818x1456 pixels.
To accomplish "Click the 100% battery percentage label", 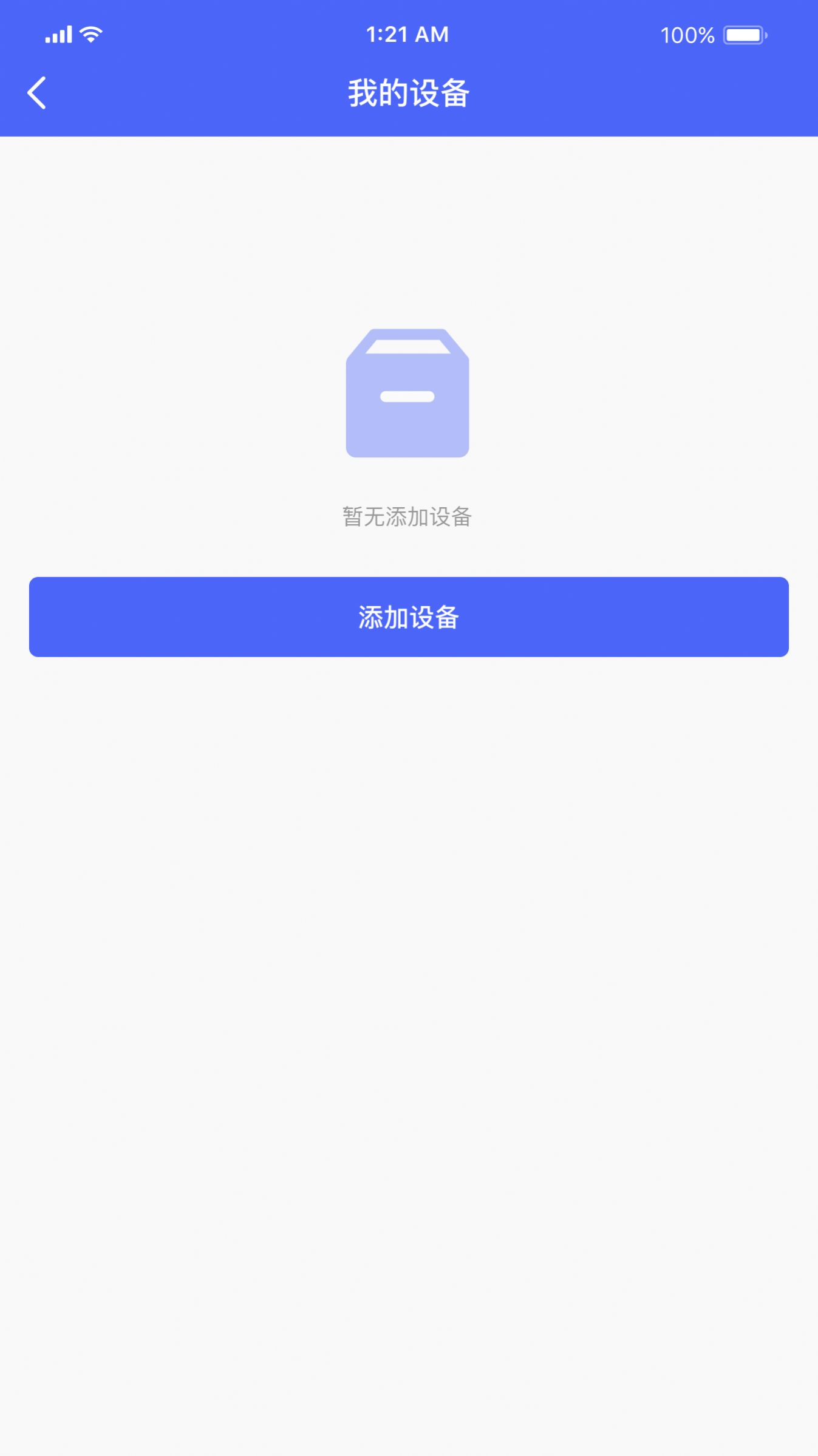I will (687, 35).
